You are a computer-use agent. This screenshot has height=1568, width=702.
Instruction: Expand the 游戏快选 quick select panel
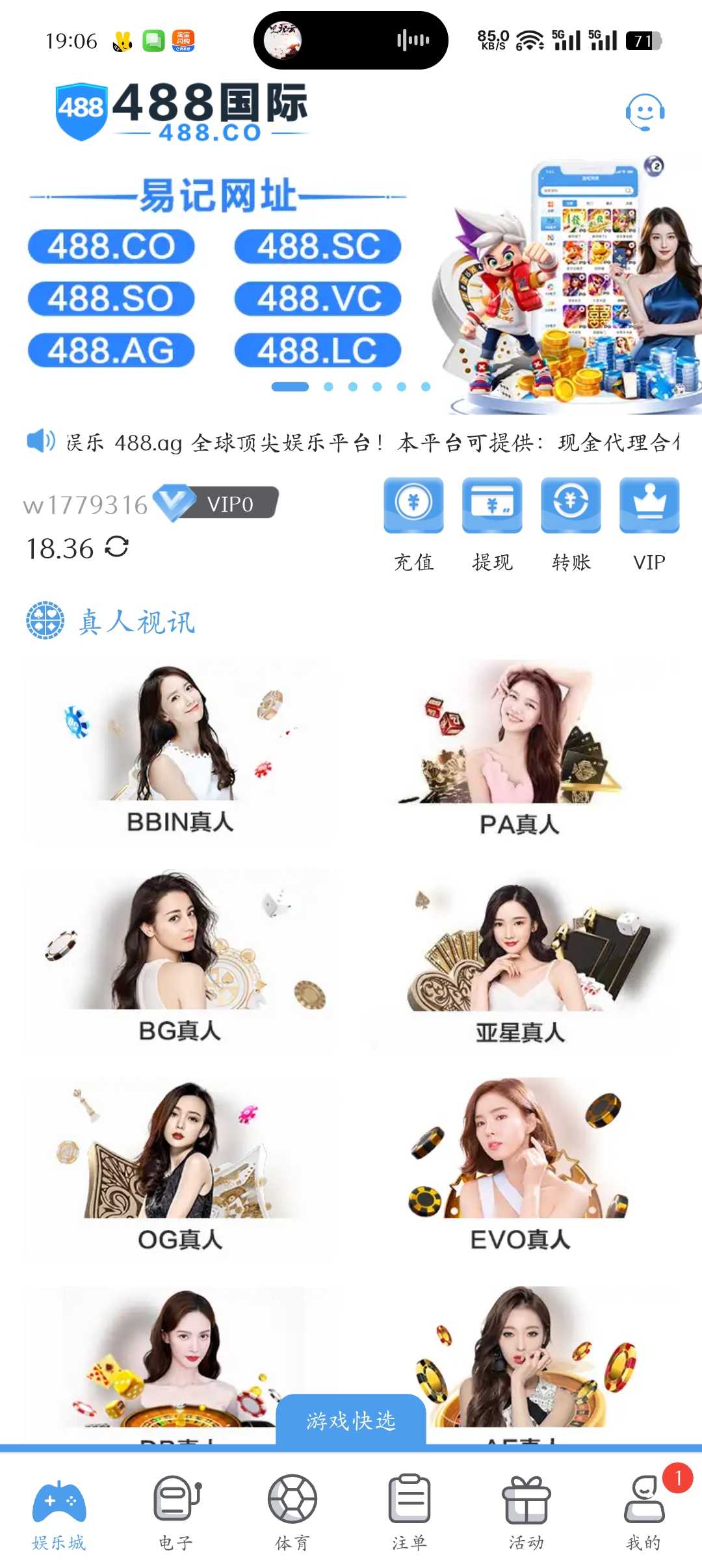[351, 1420]
